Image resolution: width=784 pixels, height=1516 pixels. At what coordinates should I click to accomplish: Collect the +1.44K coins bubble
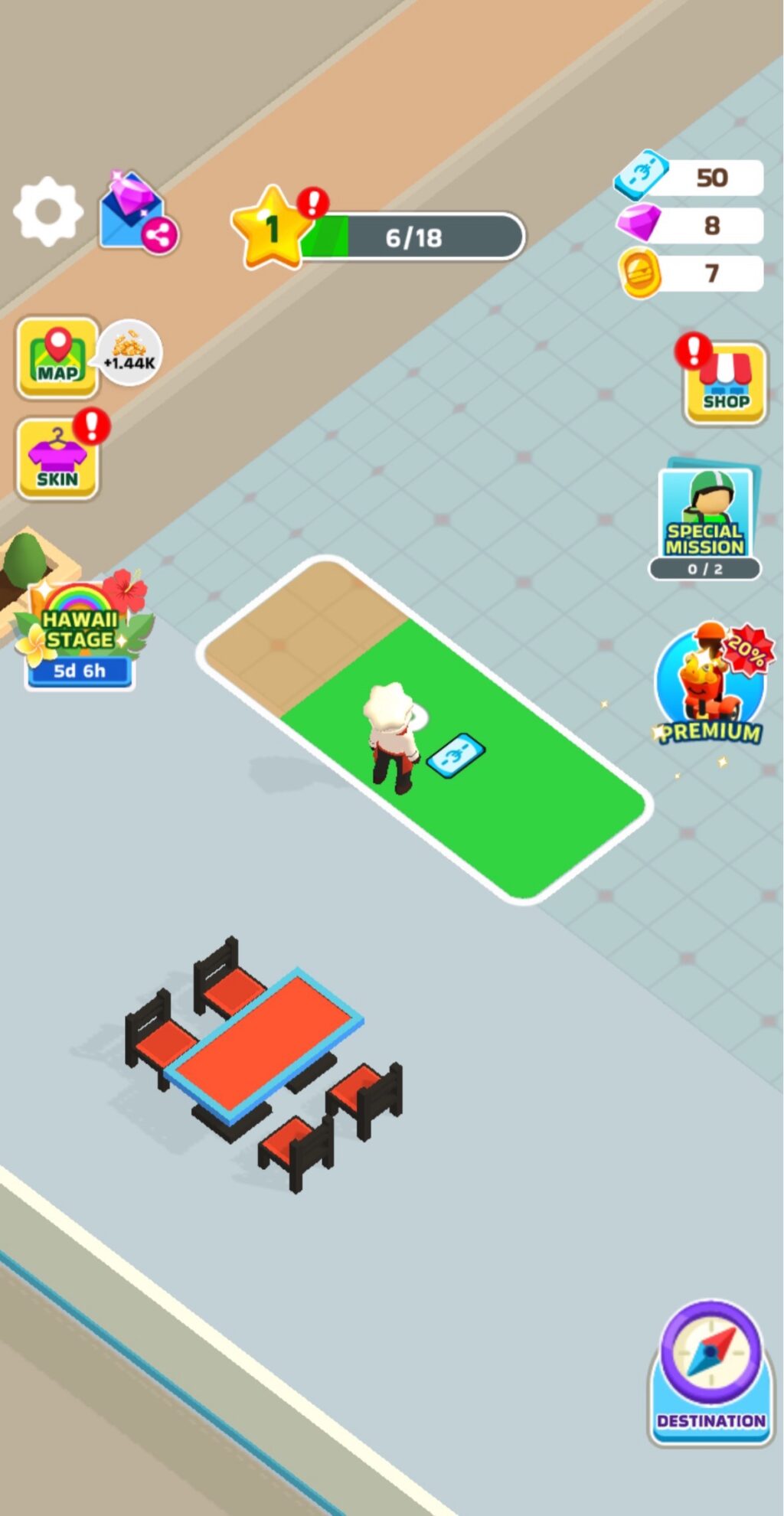point(130,352)
